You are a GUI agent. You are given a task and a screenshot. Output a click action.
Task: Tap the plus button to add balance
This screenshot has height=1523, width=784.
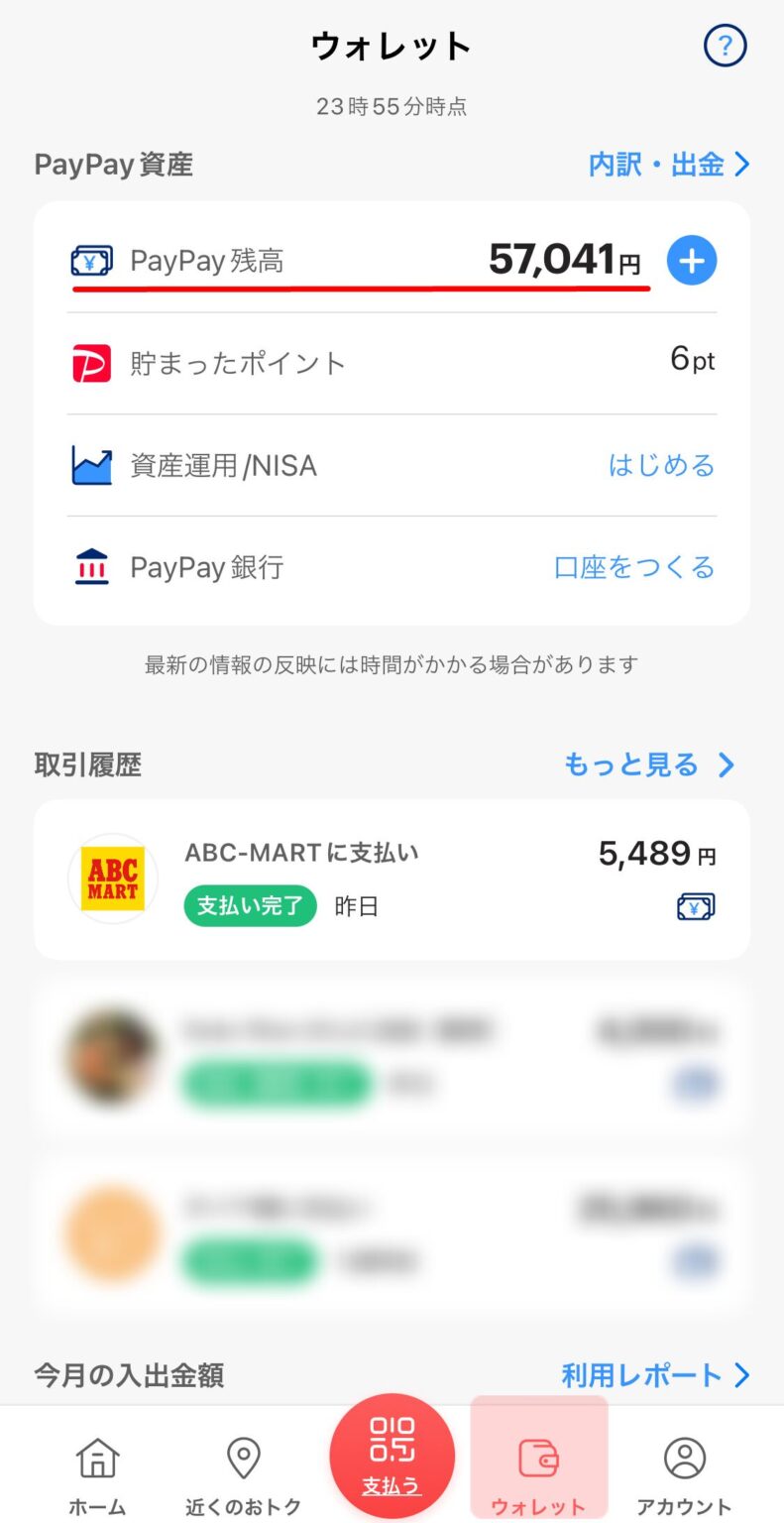click(691, 260)
